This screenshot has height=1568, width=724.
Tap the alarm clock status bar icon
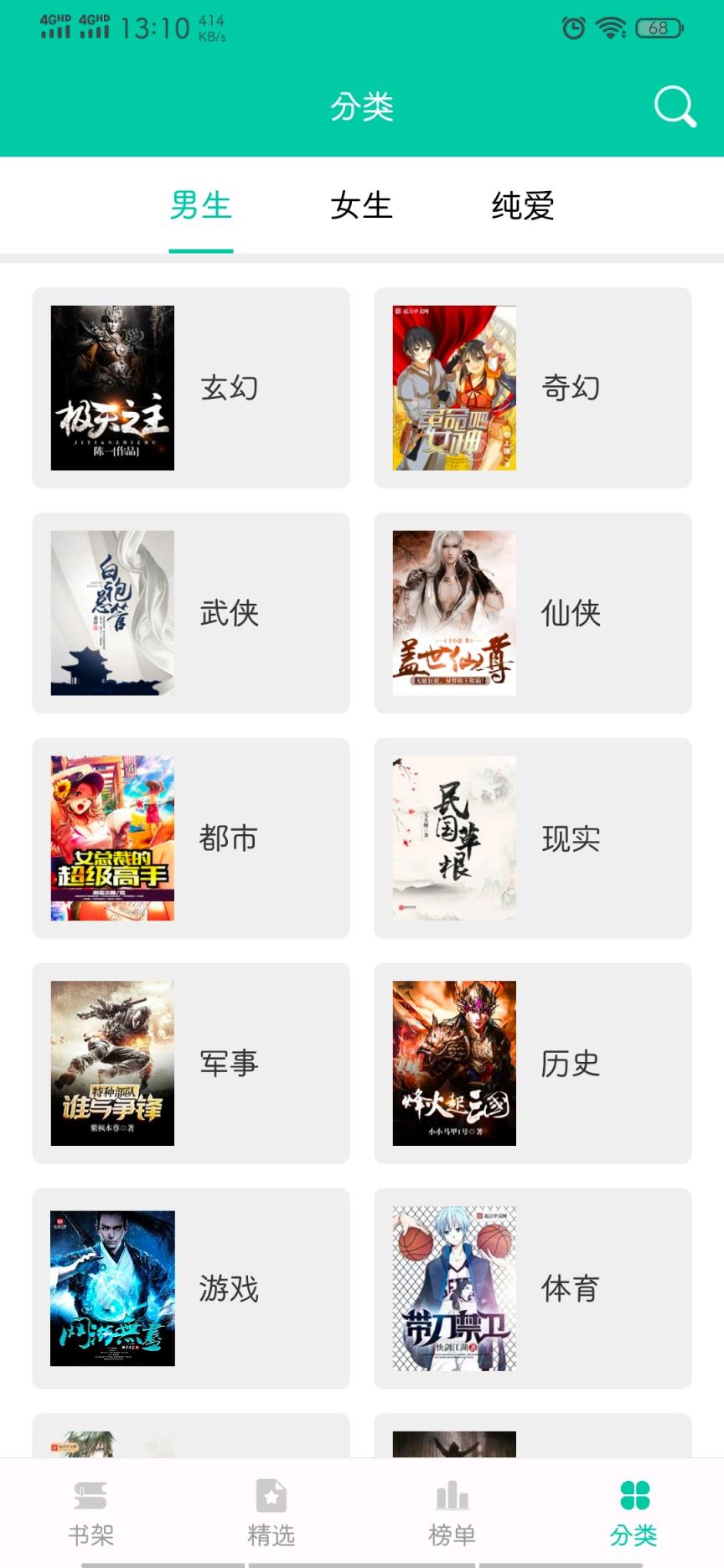coord(572,29)
